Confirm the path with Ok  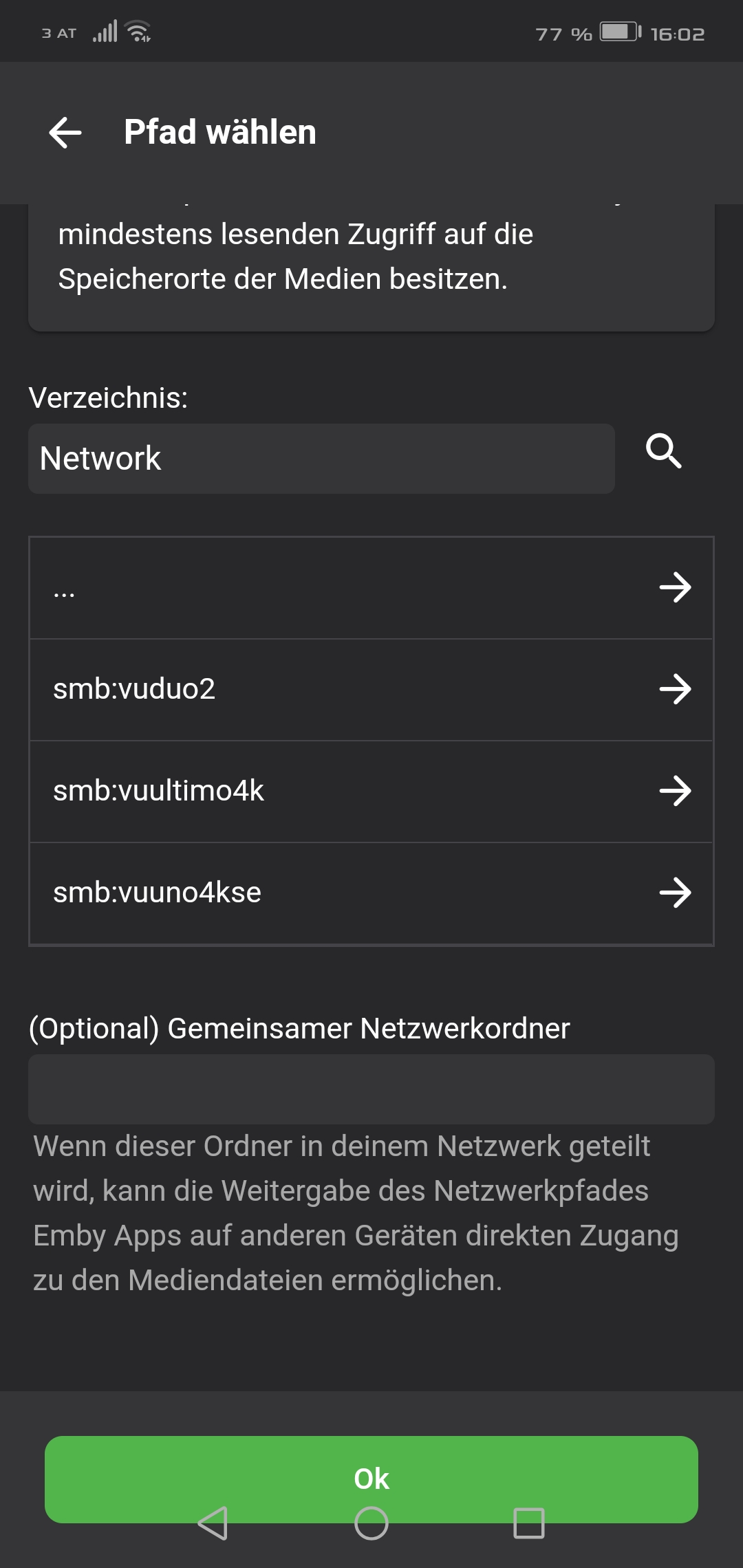[x=371, y=1479]
